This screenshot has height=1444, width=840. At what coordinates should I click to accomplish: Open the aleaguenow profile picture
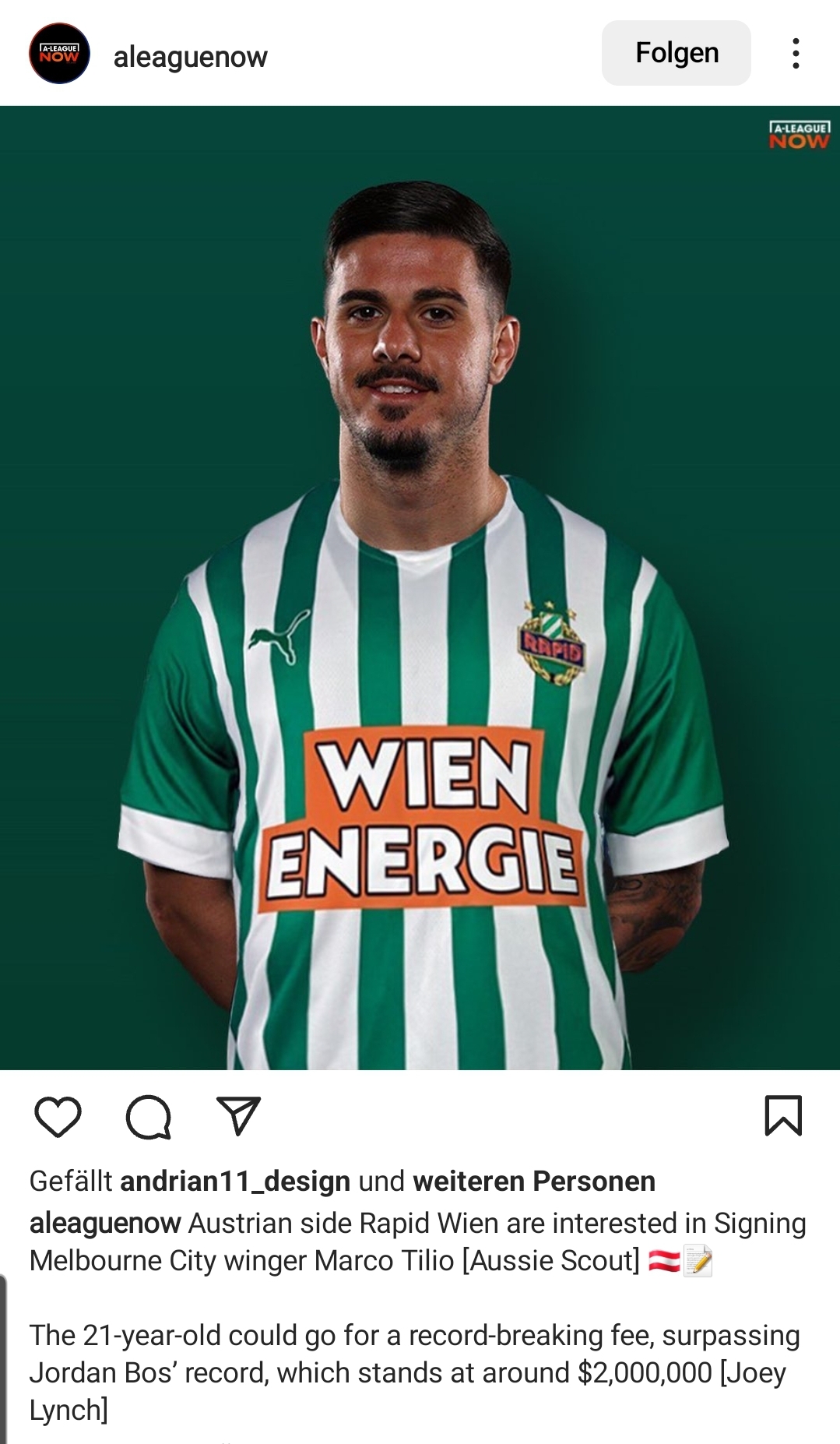pyautogui.click(x=60, y=53)
